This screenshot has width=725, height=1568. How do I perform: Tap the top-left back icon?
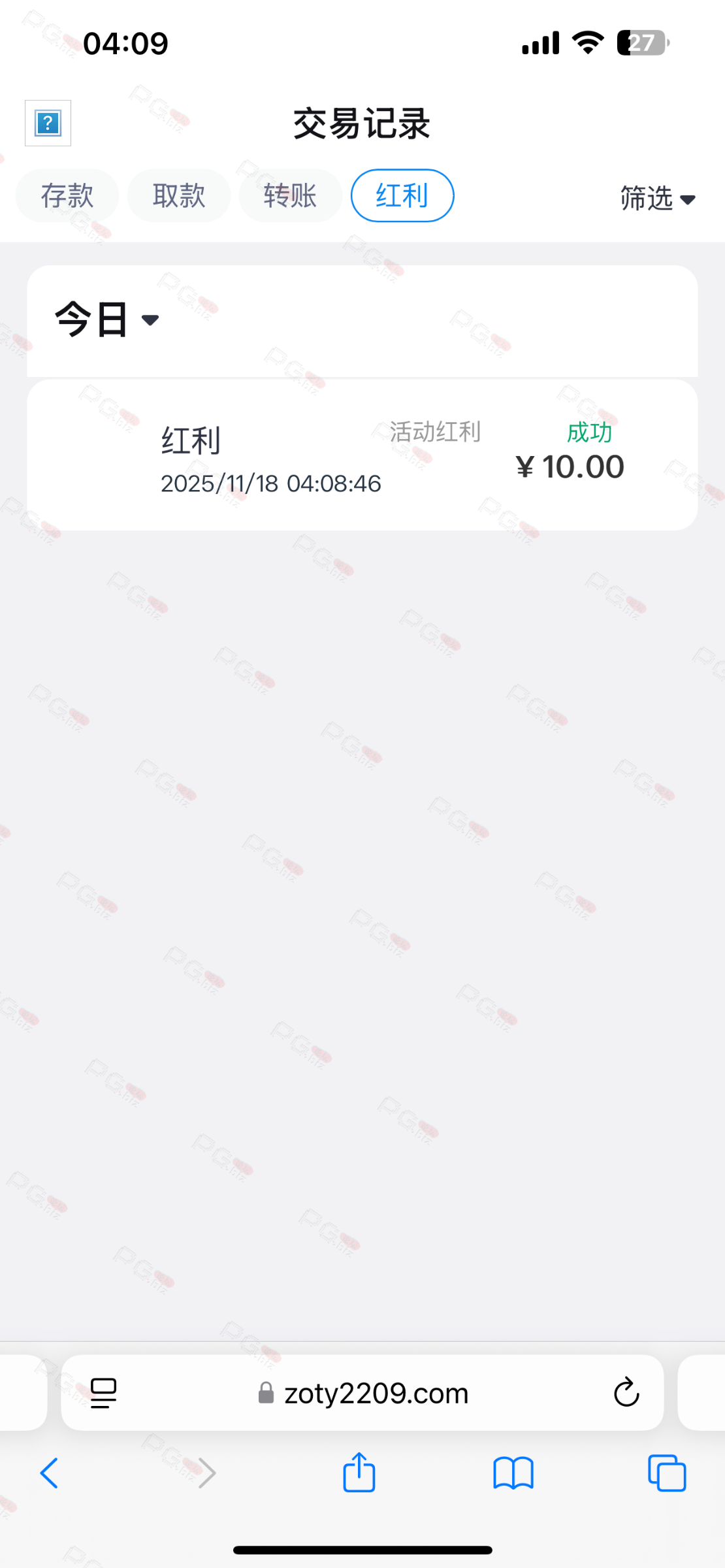(48, 123)
